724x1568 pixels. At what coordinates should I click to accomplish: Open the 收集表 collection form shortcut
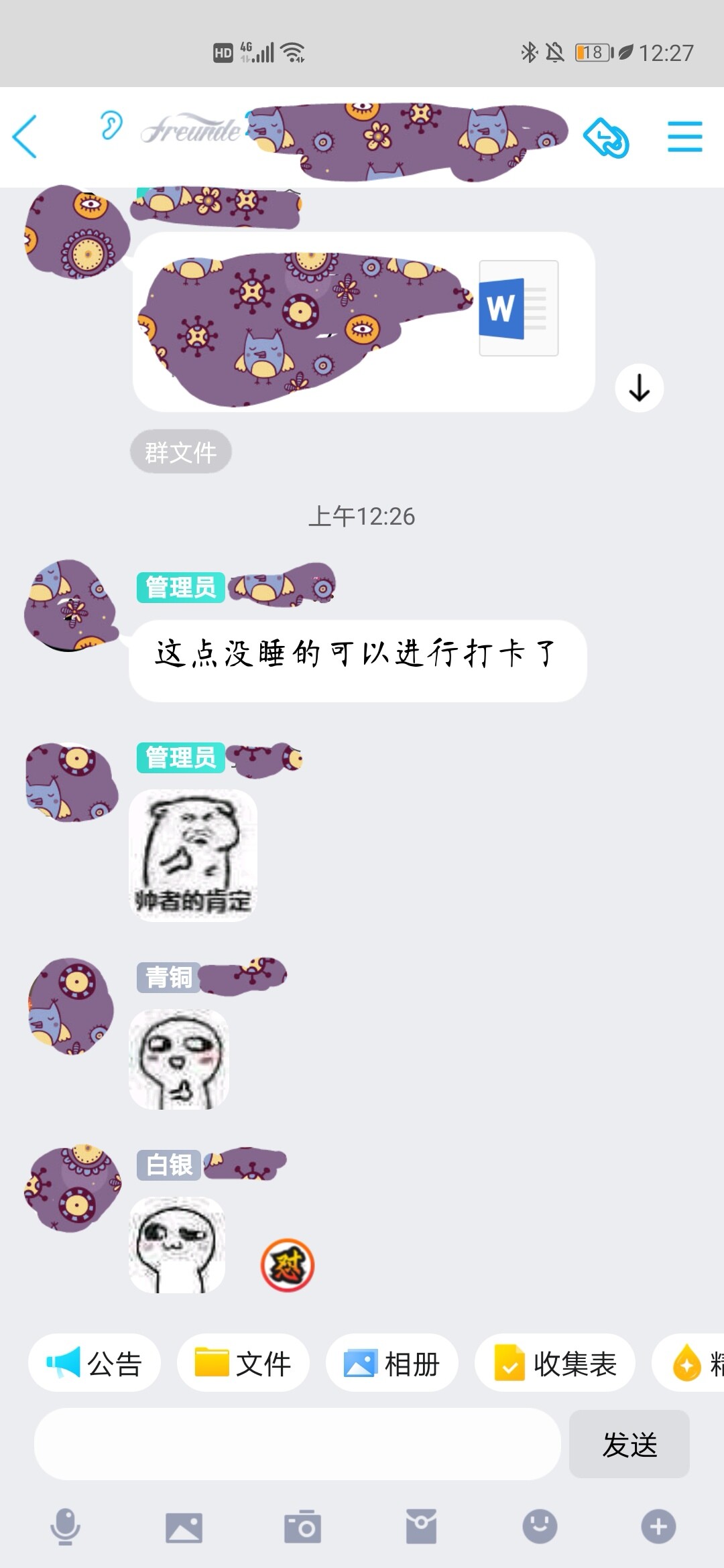pyautogui.click(x=555, y=1364)
